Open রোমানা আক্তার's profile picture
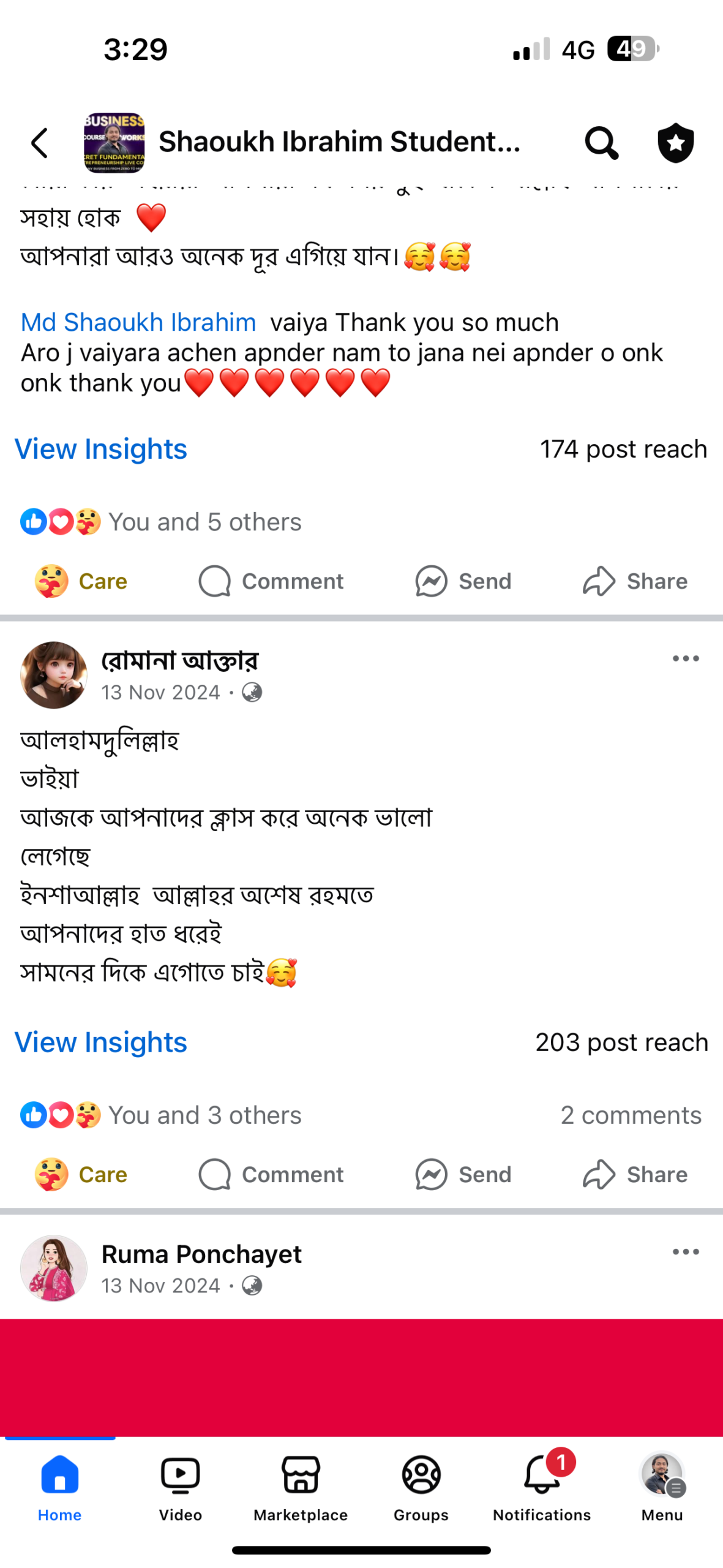The image size is (723, 1568). pyautogui.click(x=54, y=675)
